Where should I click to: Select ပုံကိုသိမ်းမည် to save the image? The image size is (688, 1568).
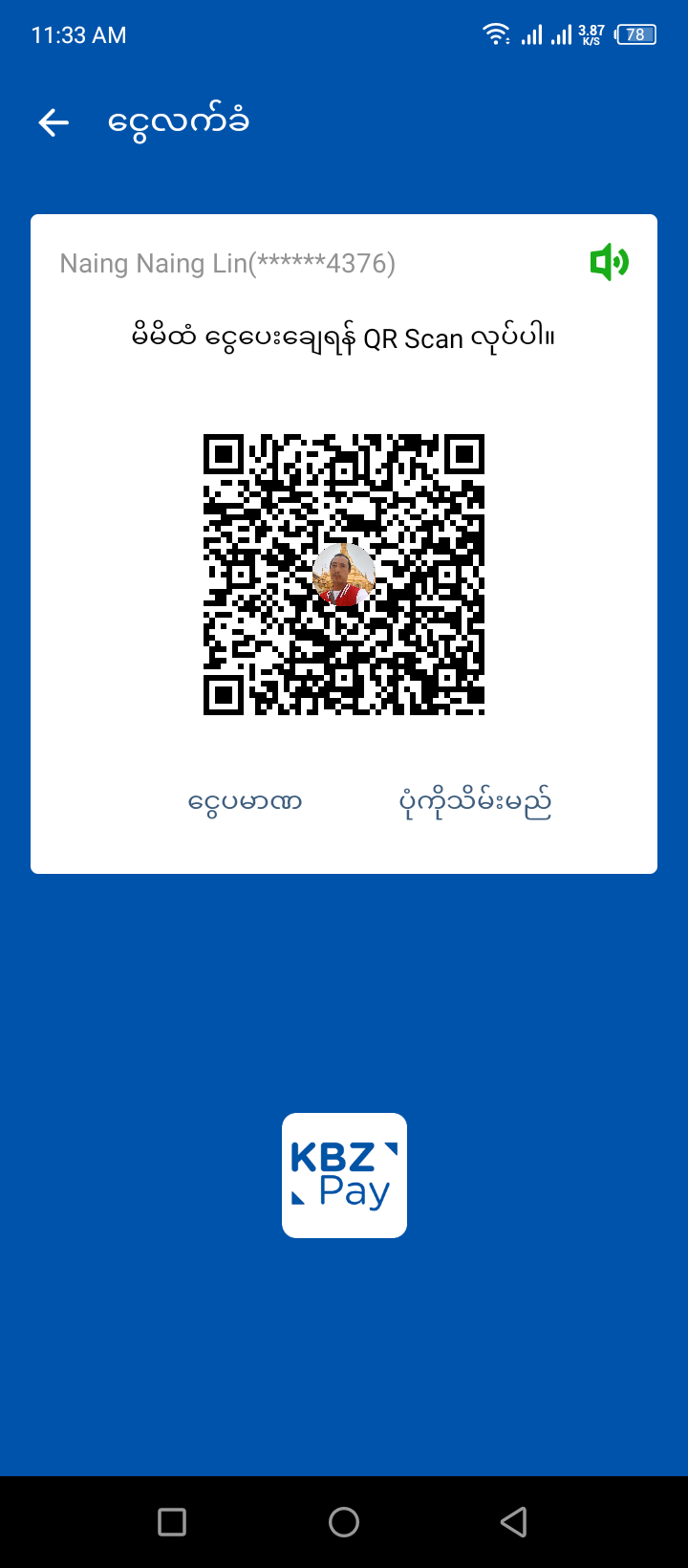(475, 803)
